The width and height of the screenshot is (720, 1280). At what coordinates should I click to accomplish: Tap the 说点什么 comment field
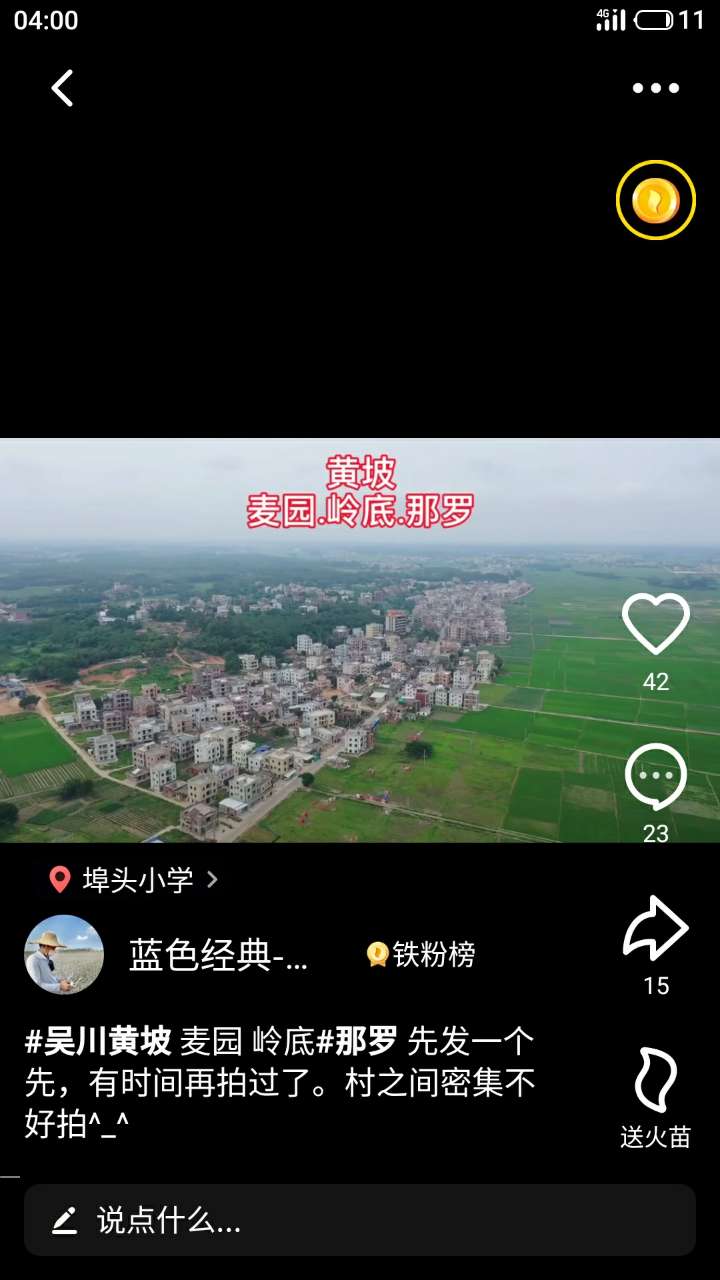tap(360, 1220)
